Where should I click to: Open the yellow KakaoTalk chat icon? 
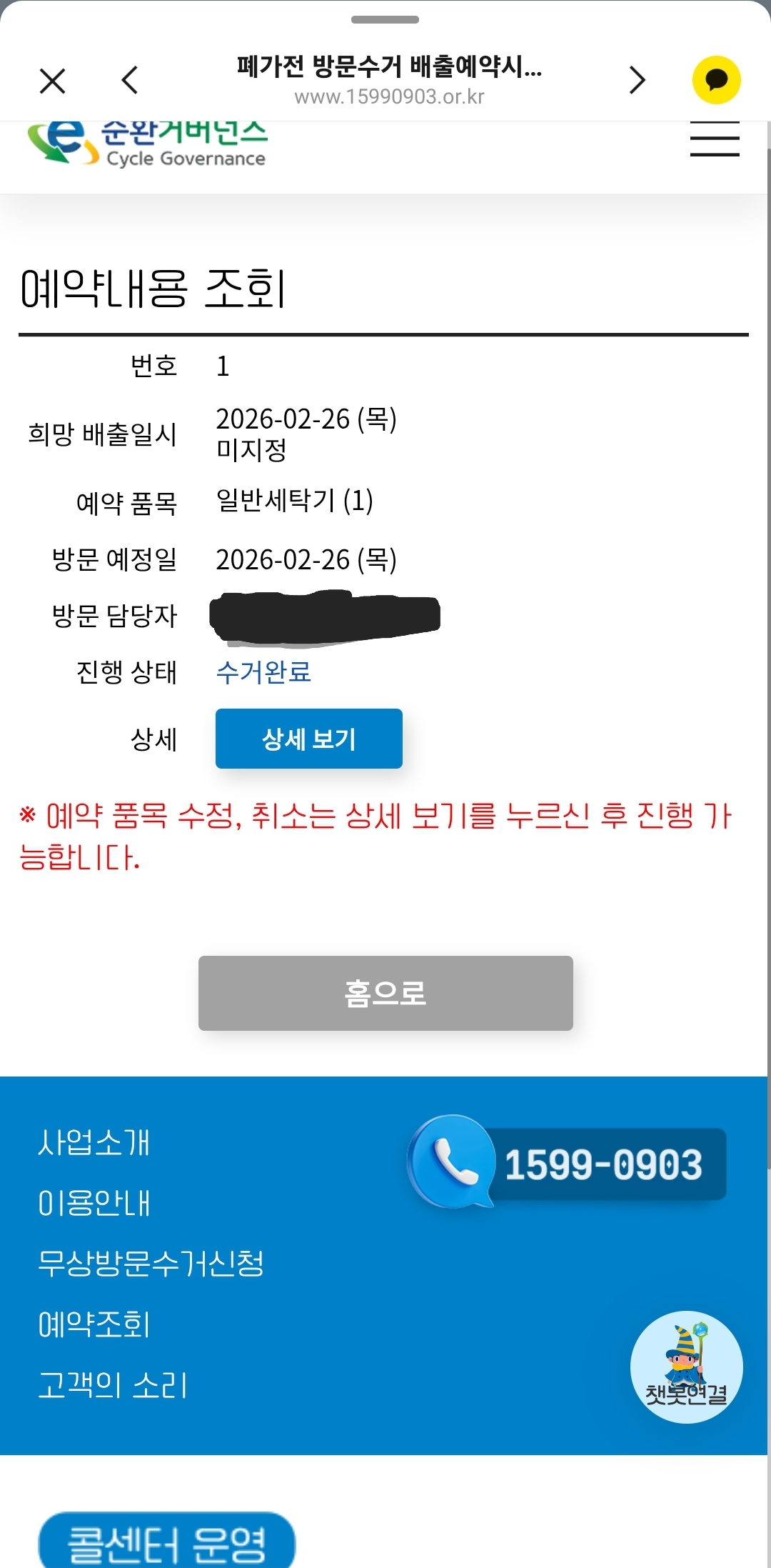(716, 80)
